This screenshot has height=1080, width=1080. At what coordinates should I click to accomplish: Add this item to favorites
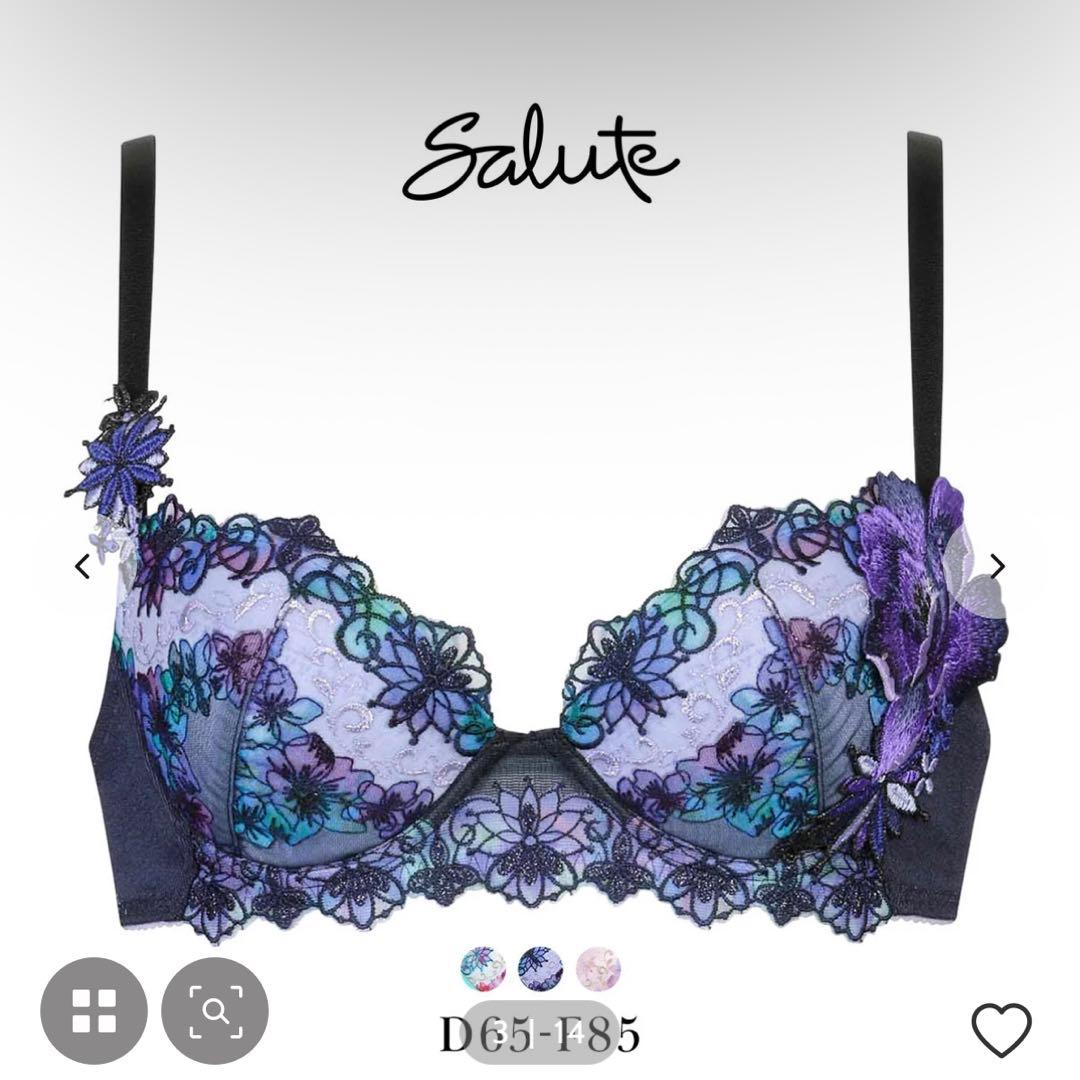point(1001,1029)
